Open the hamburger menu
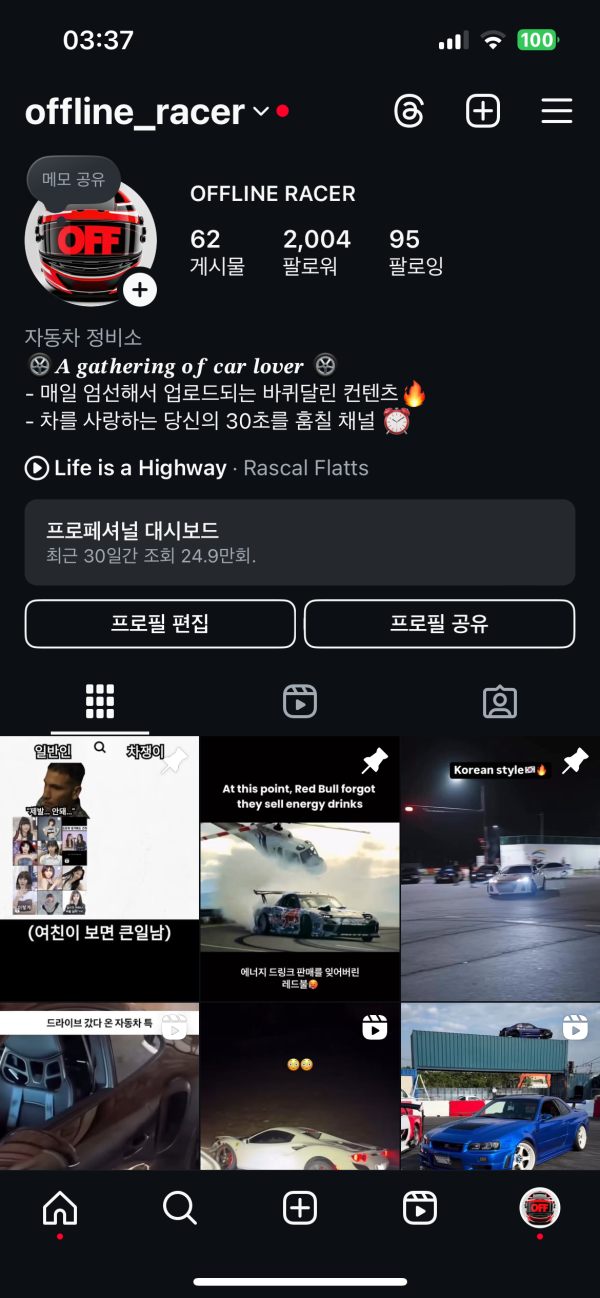 [556, 111]
